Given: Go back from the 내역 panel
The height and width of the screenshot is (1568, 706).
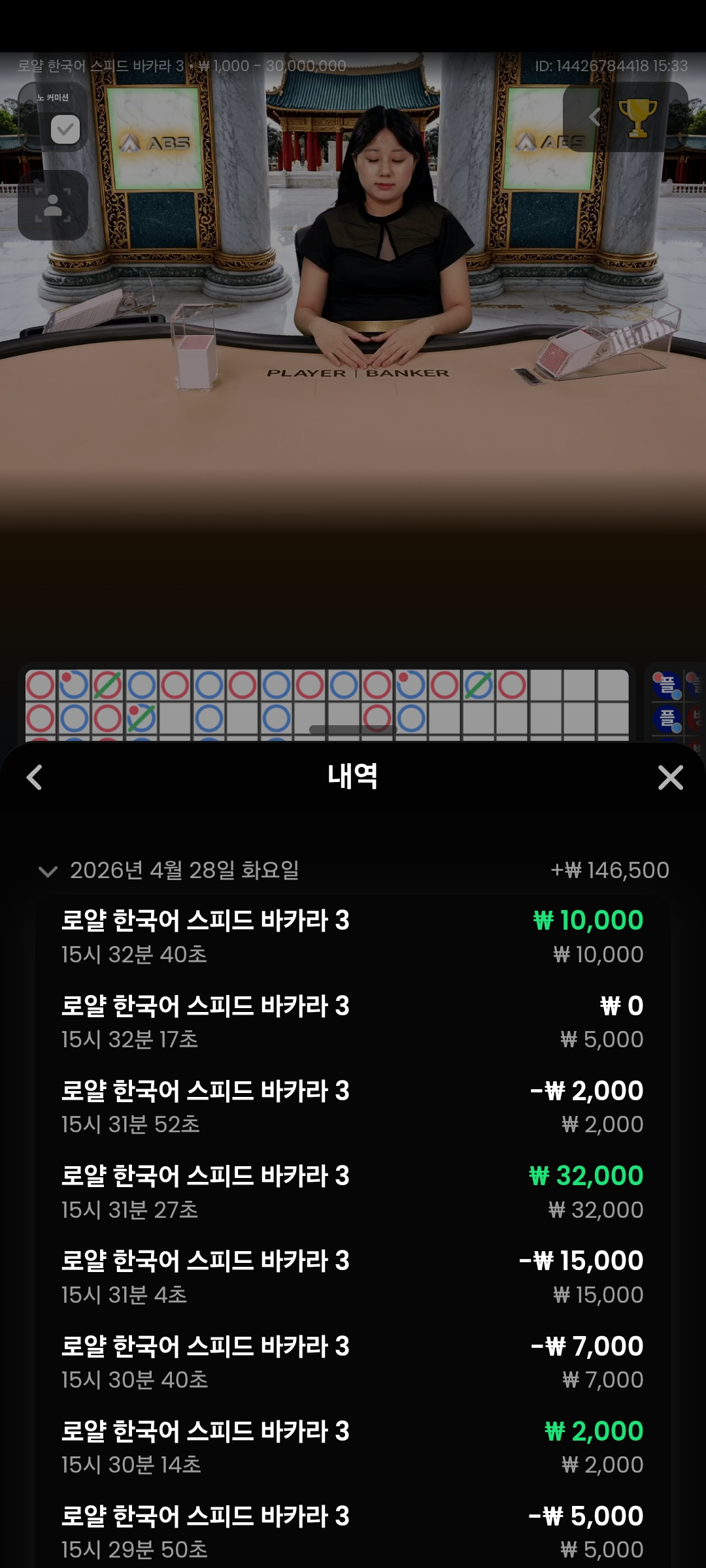Looking at the screenshot, I should coord(35,777).
